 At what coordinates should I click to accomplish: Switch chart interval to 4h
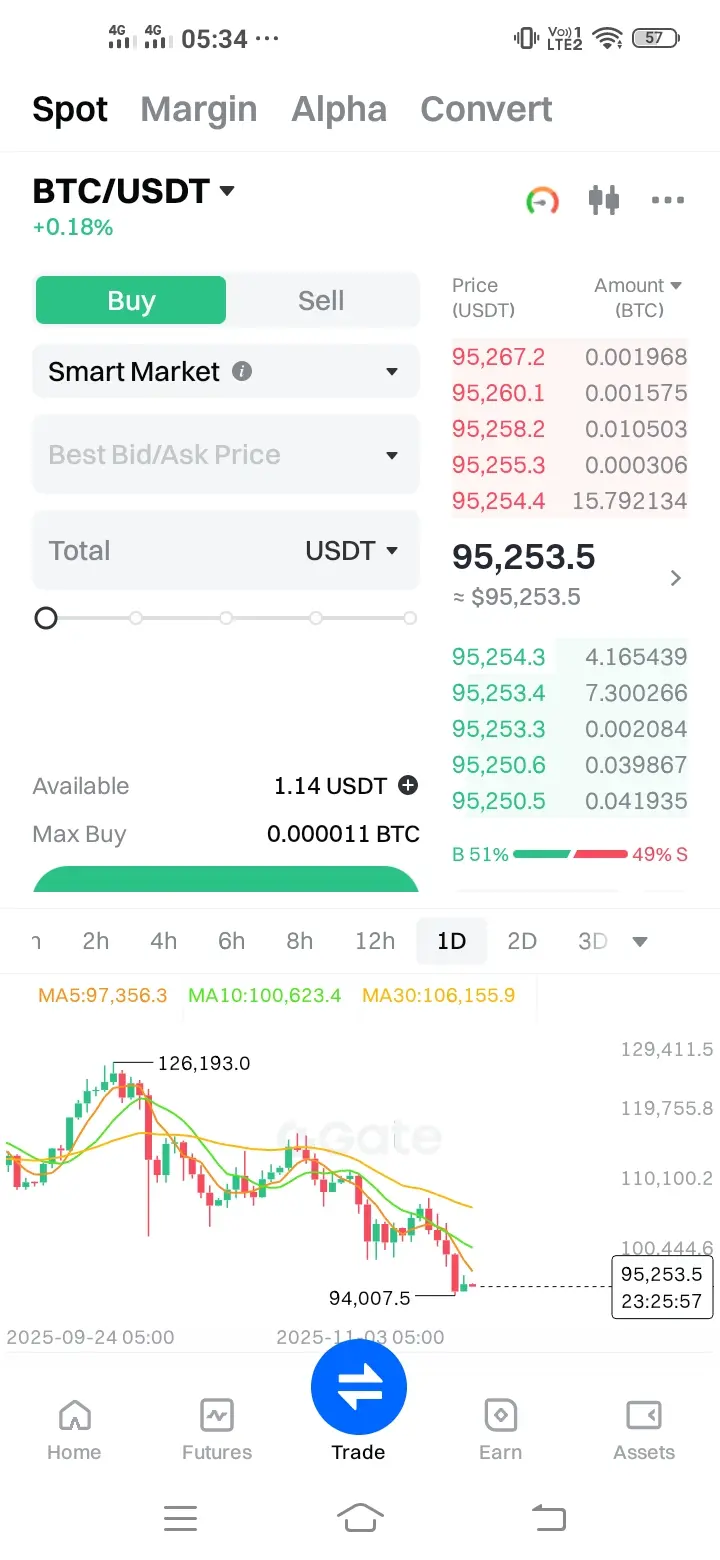163,941
